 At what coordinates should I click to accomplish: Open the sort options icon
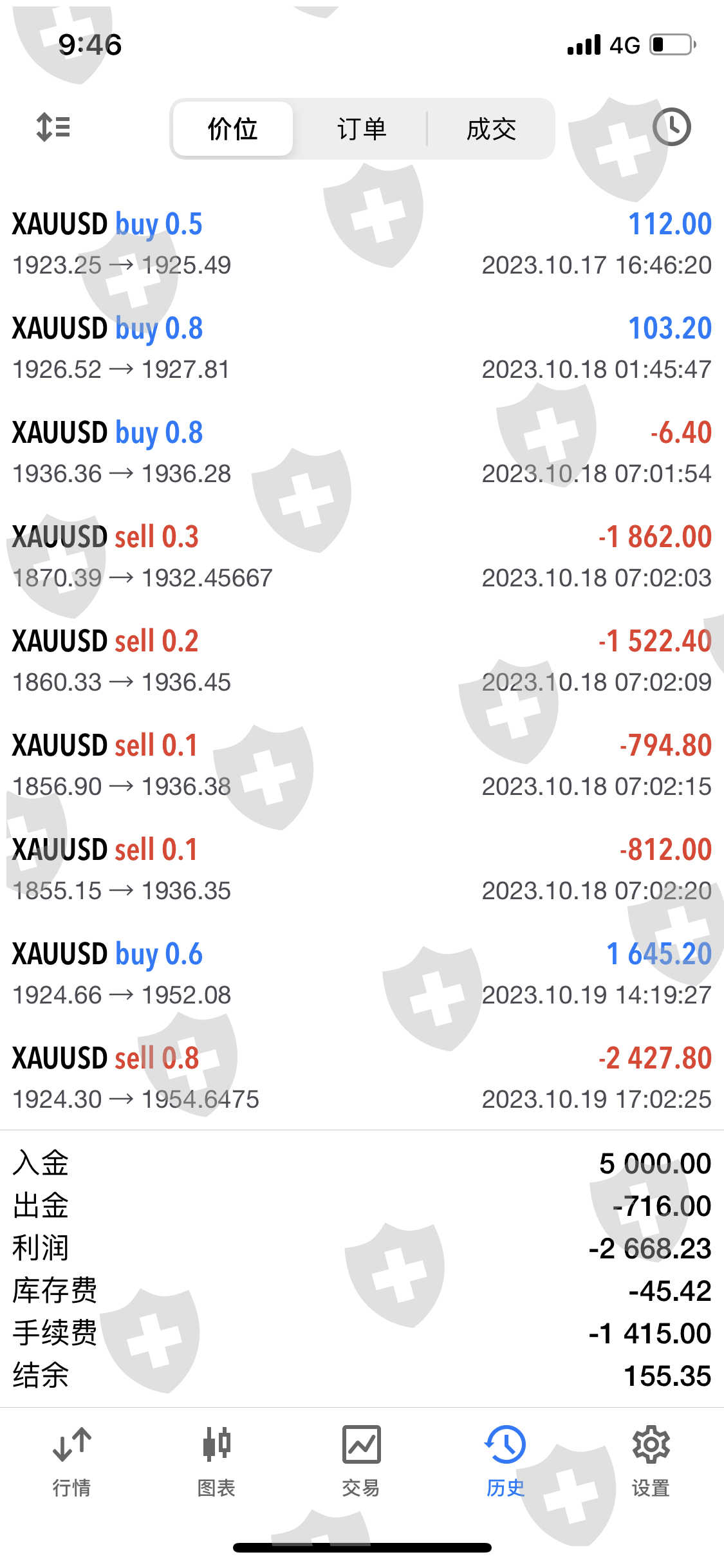pyautogui.click(x=53, y=127)
